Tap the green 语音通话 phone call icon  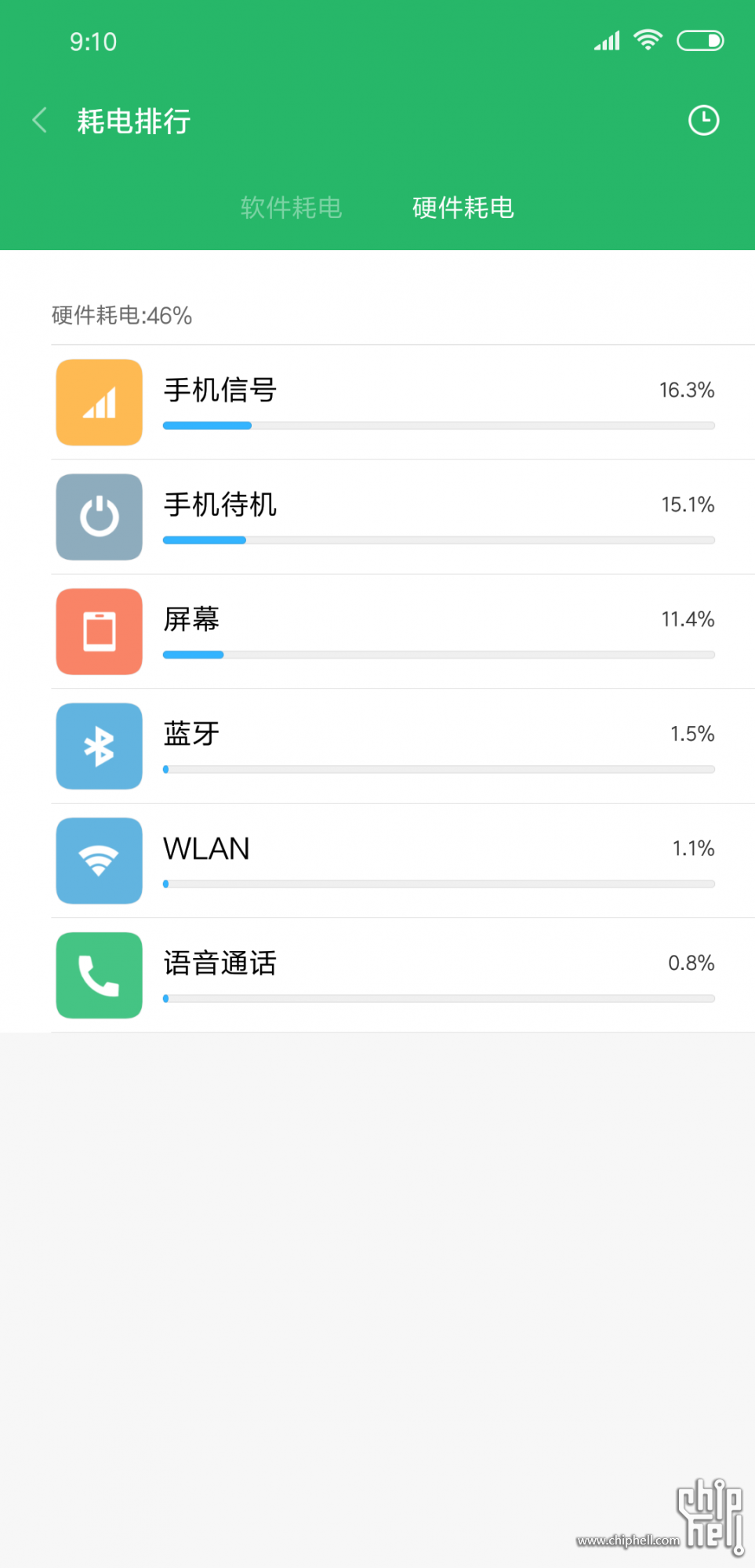pyautogui.click(x=99, y=975)
